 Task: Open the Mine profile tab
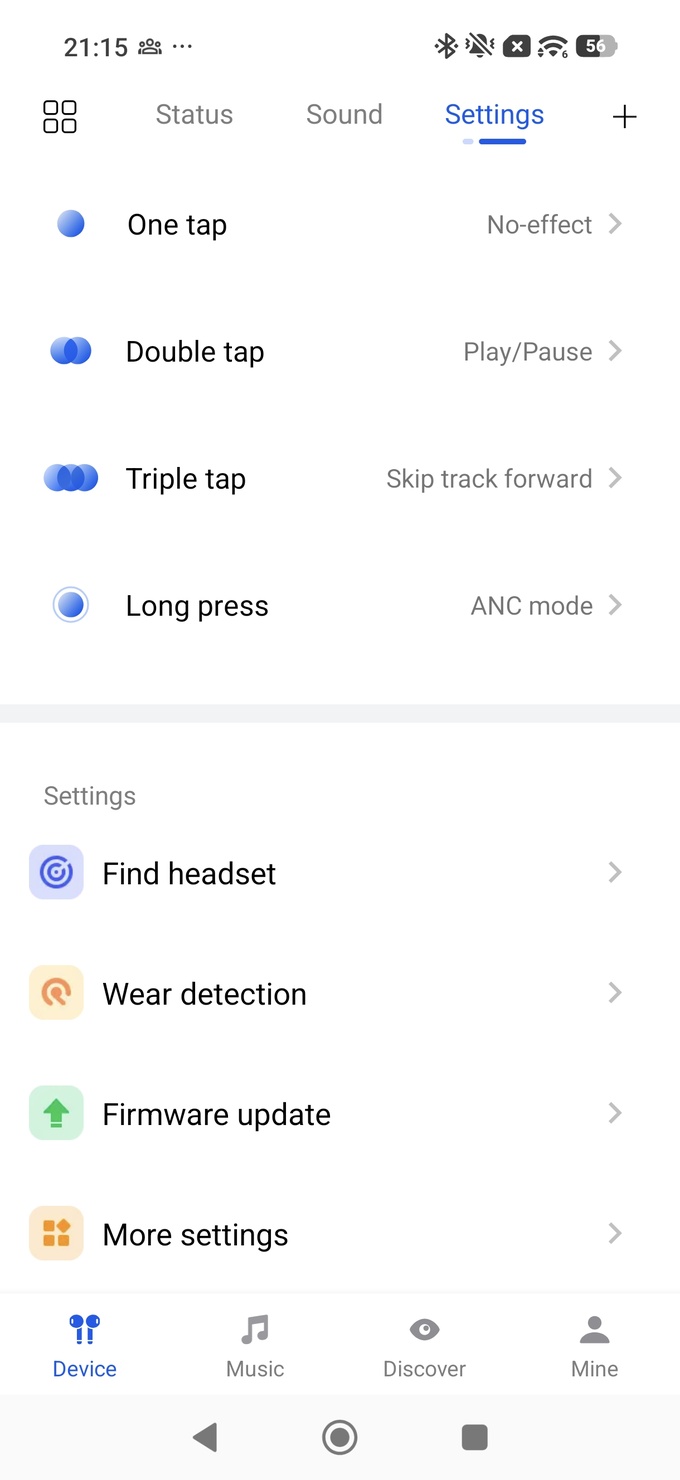595,1346
